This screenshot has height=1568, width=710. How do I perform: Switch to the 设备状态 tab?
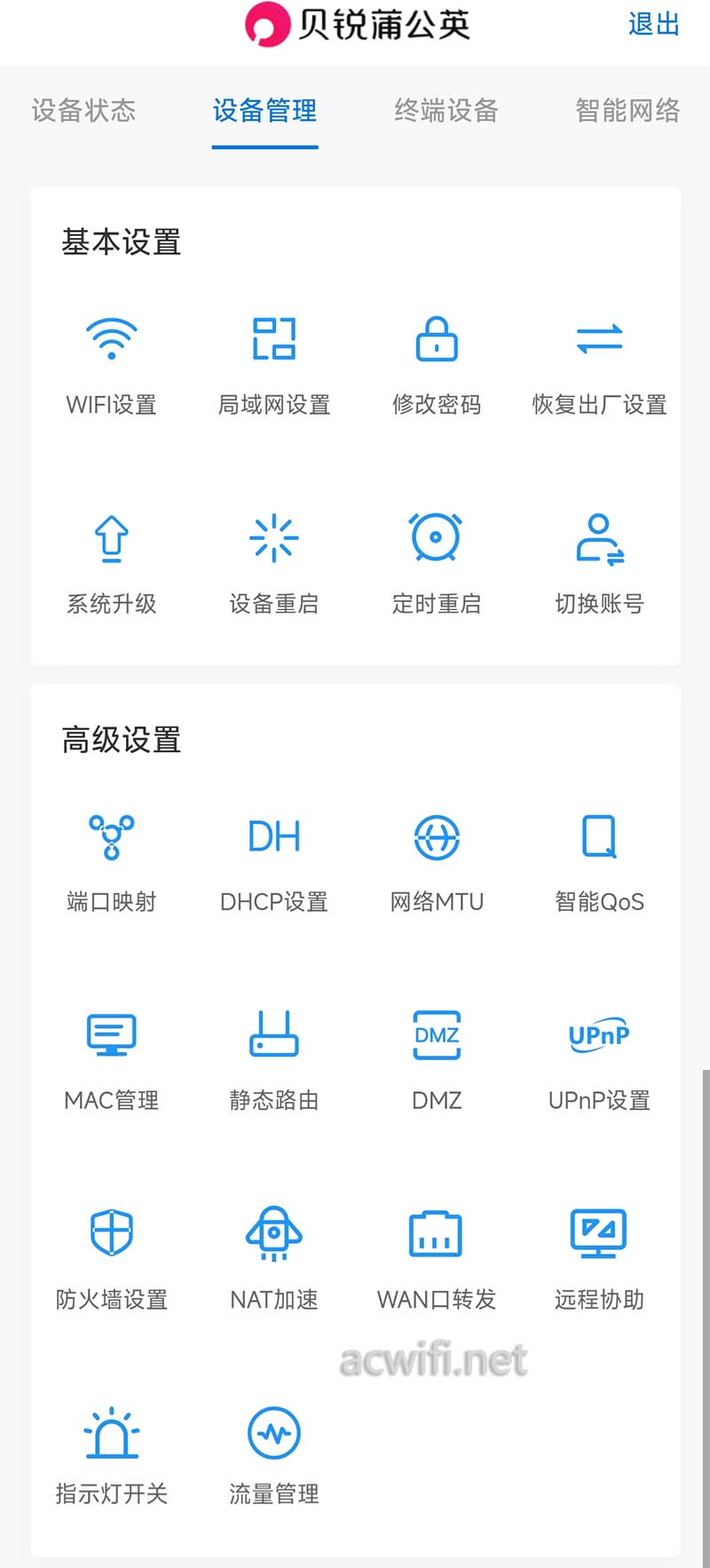[83, 111]
